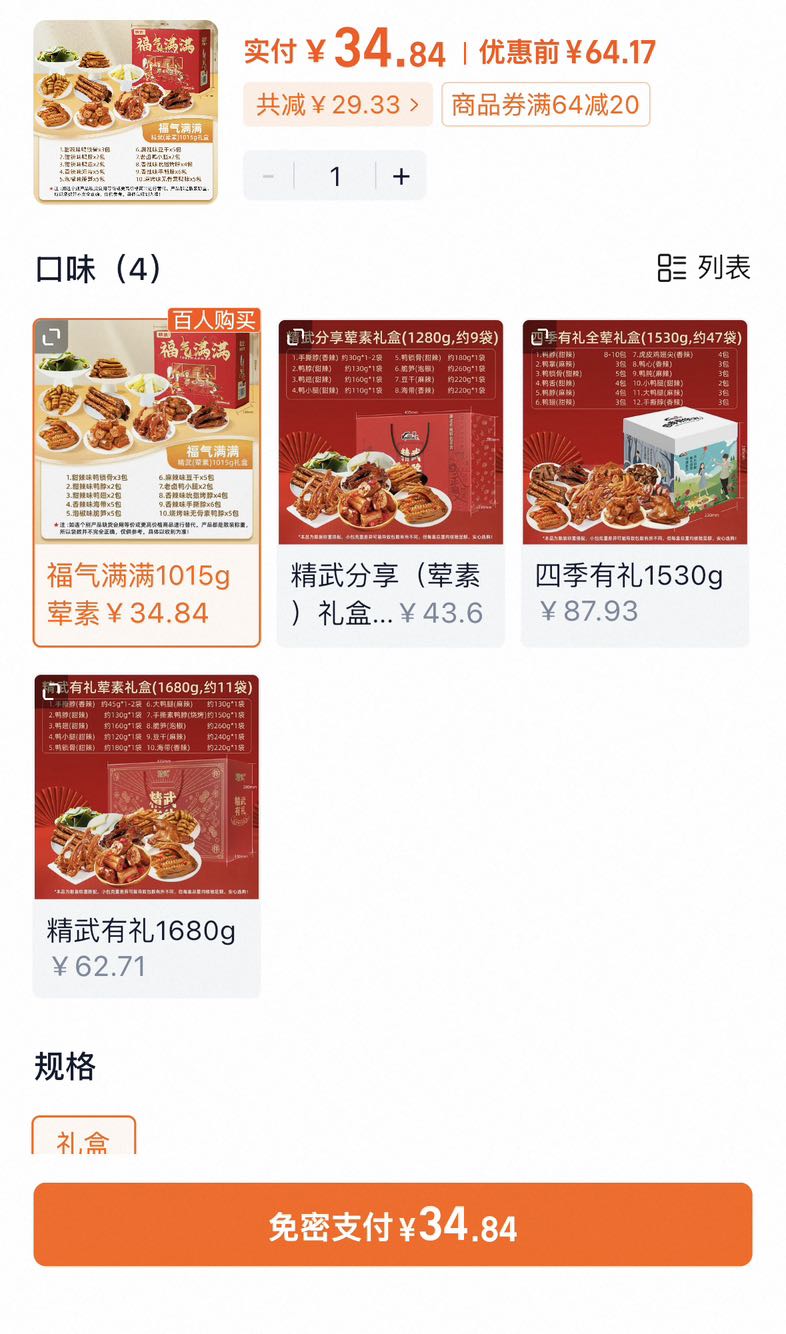Enlarge the 福气满满 option image
786x1334 pixels.
[x=52, y=337]
